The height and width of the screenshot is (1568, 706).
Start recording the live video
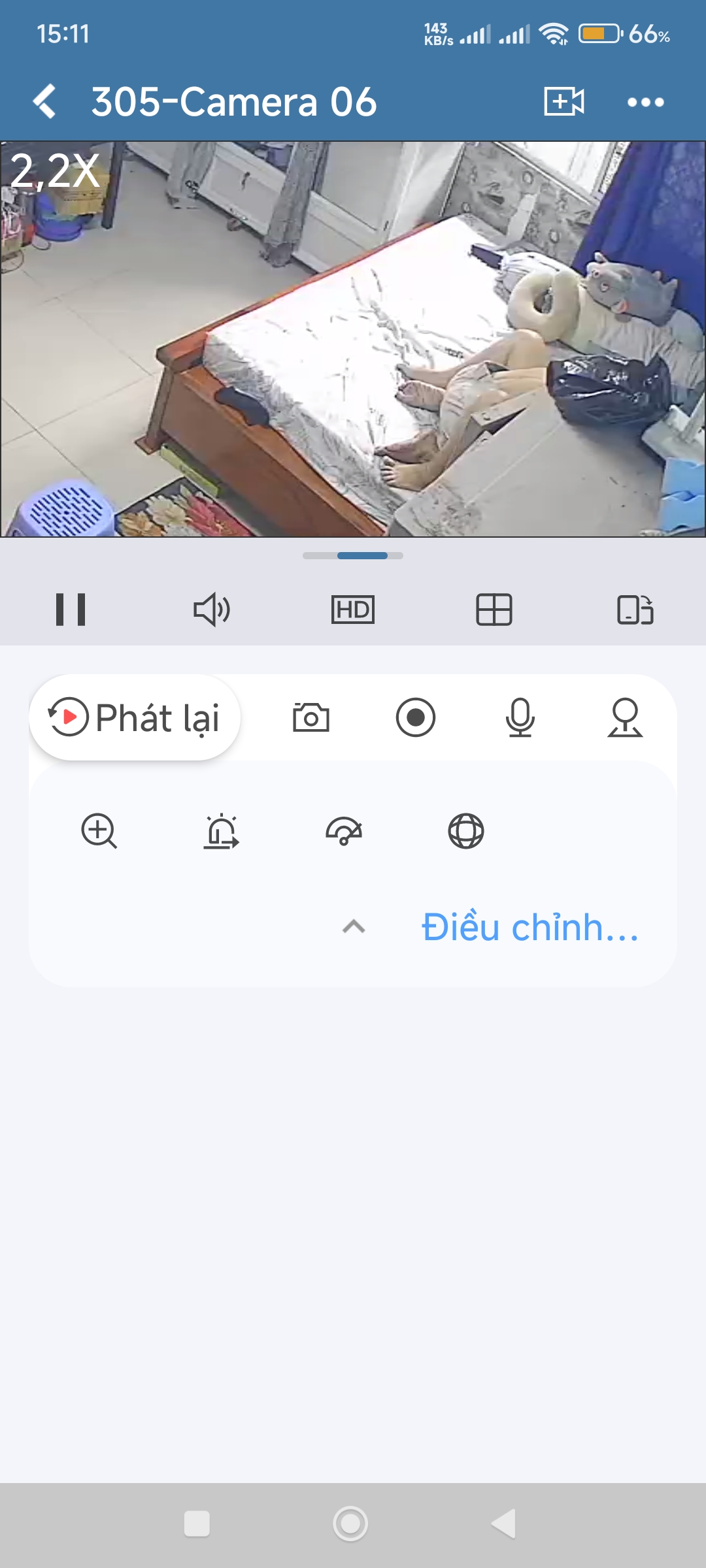point(416,717)
